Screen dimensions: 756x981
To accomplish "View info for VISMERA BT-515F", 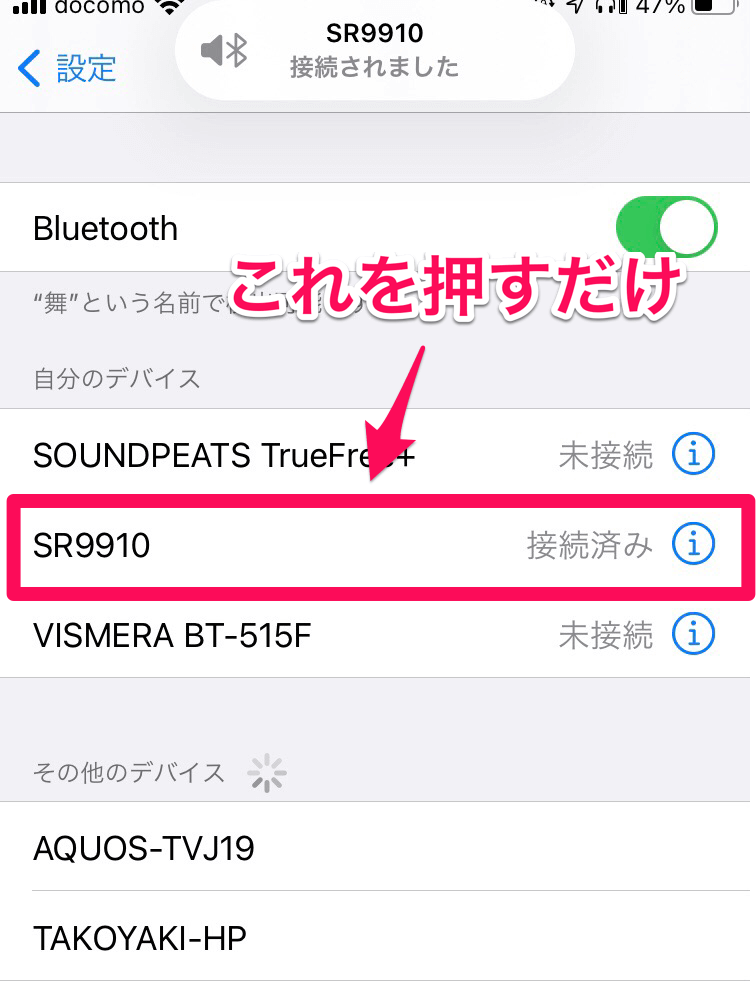I will pyautogui.click(x=693, y=634).
